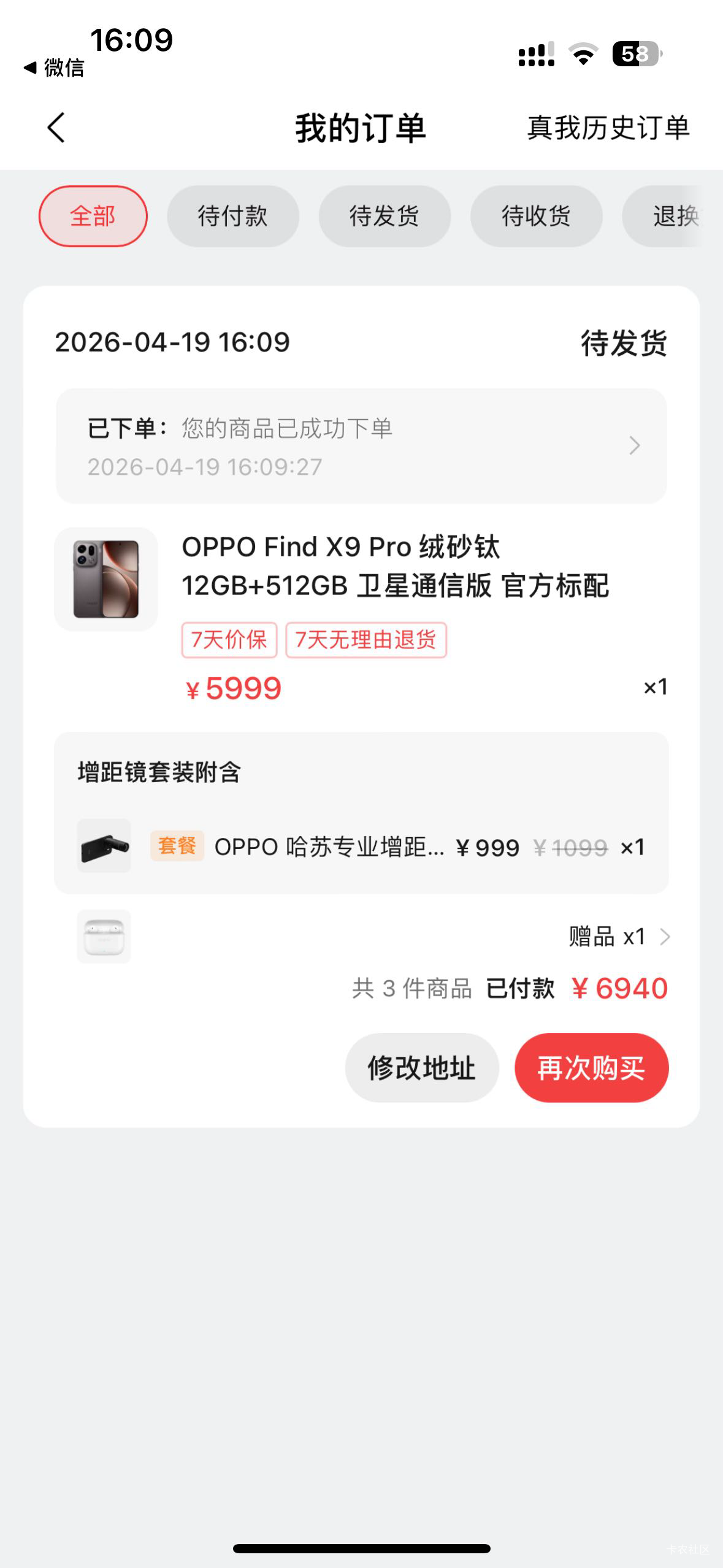Return to 微信 from status bar

[54, 67]
